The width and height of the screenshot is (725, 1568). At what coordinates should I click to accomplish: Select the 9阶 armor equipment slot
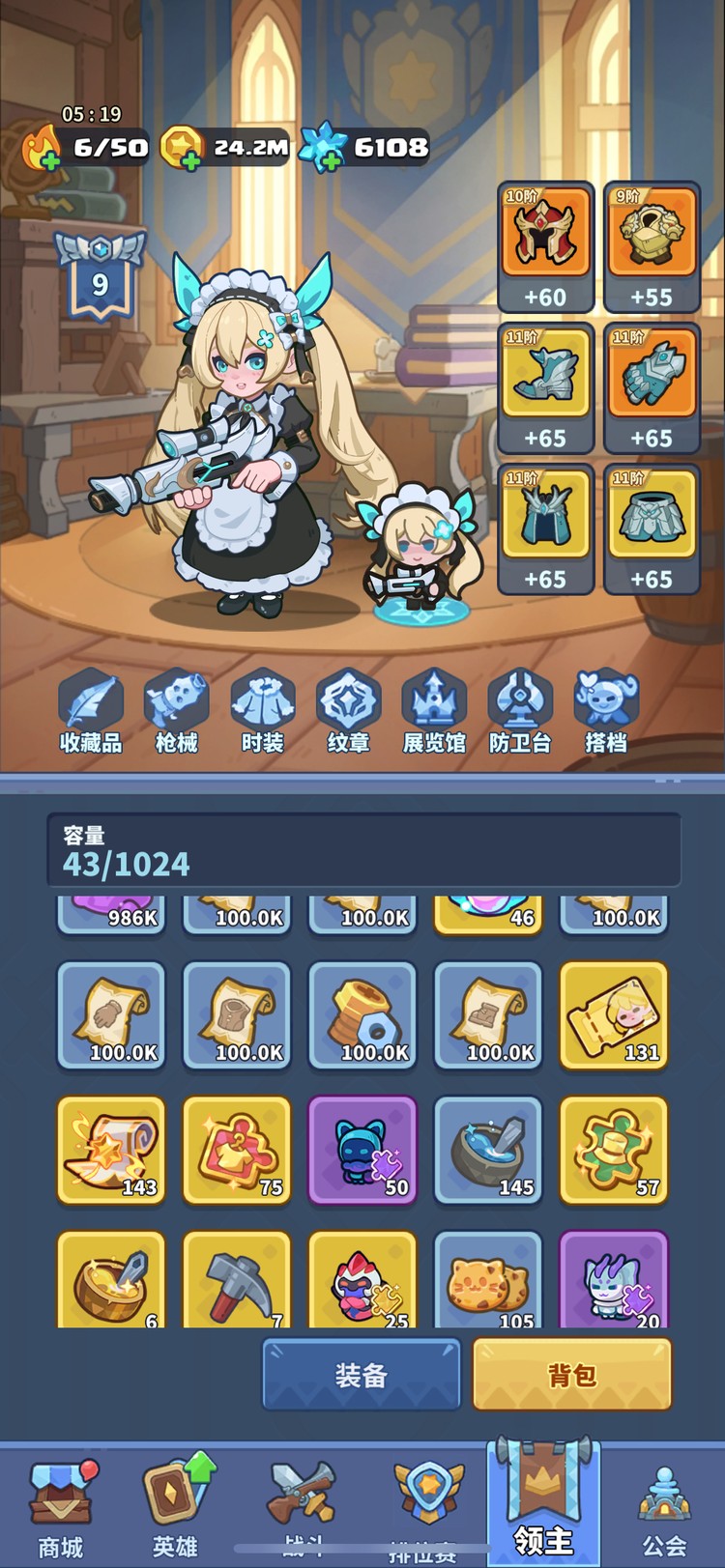(652, 247)
